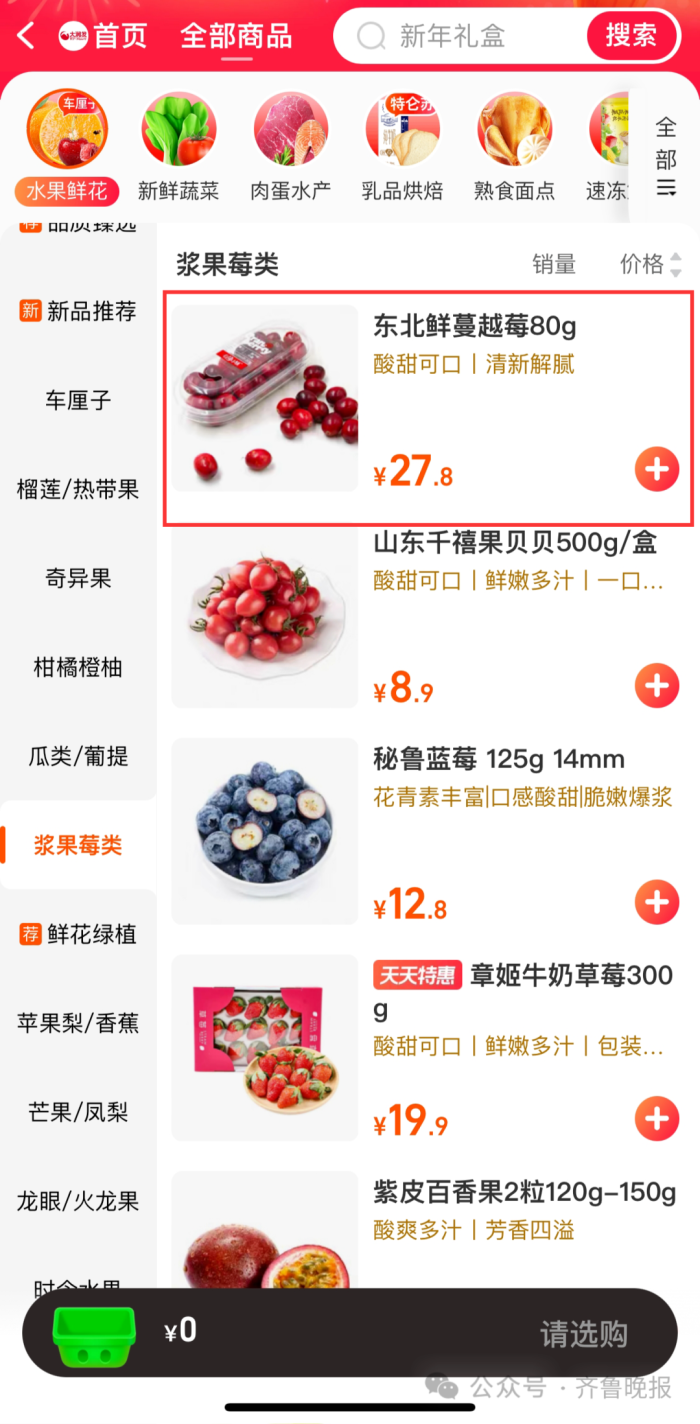Open the 首页 home link
The height and width of the screenshot is (1424, 700).
(104, 37)
